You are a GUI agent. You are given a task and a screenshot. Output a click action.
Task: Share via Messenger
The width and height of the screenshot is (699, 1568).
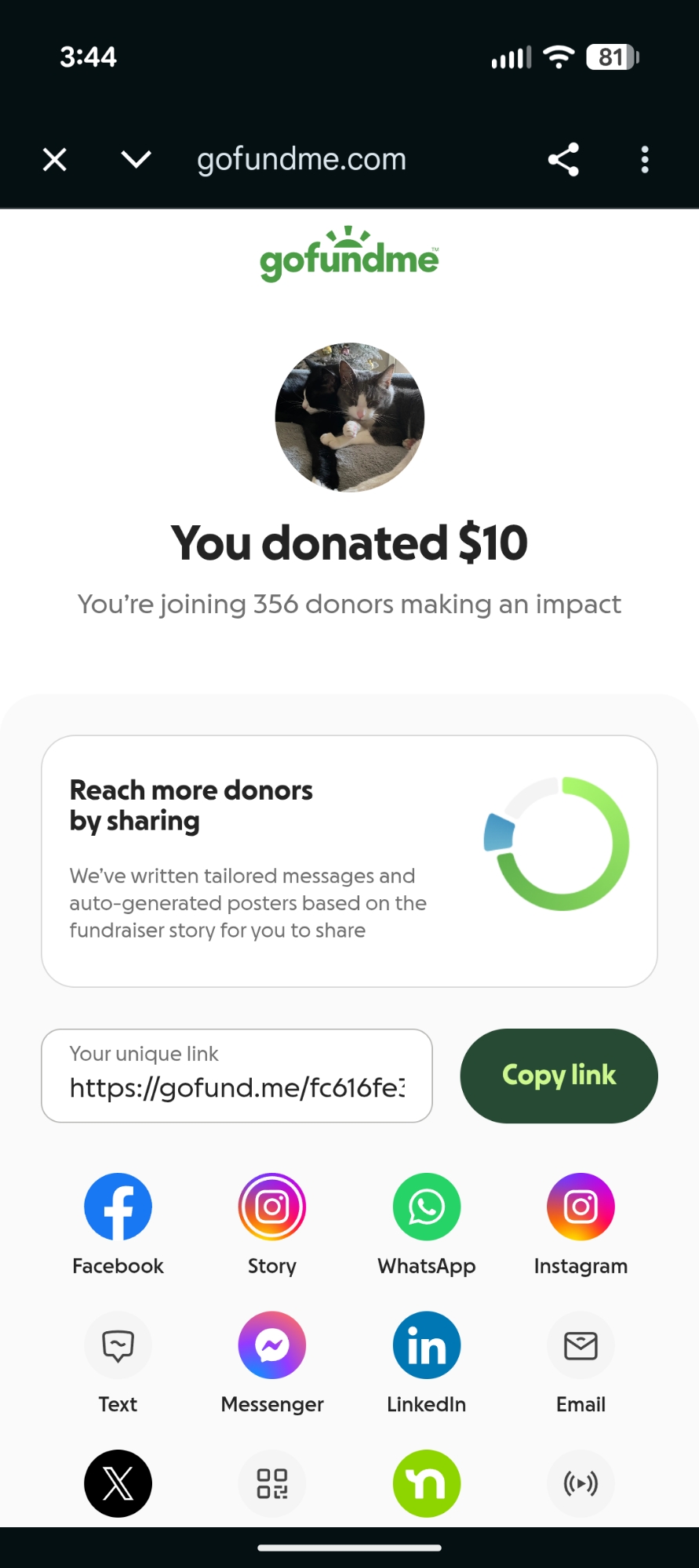(x=271, y=1345)
